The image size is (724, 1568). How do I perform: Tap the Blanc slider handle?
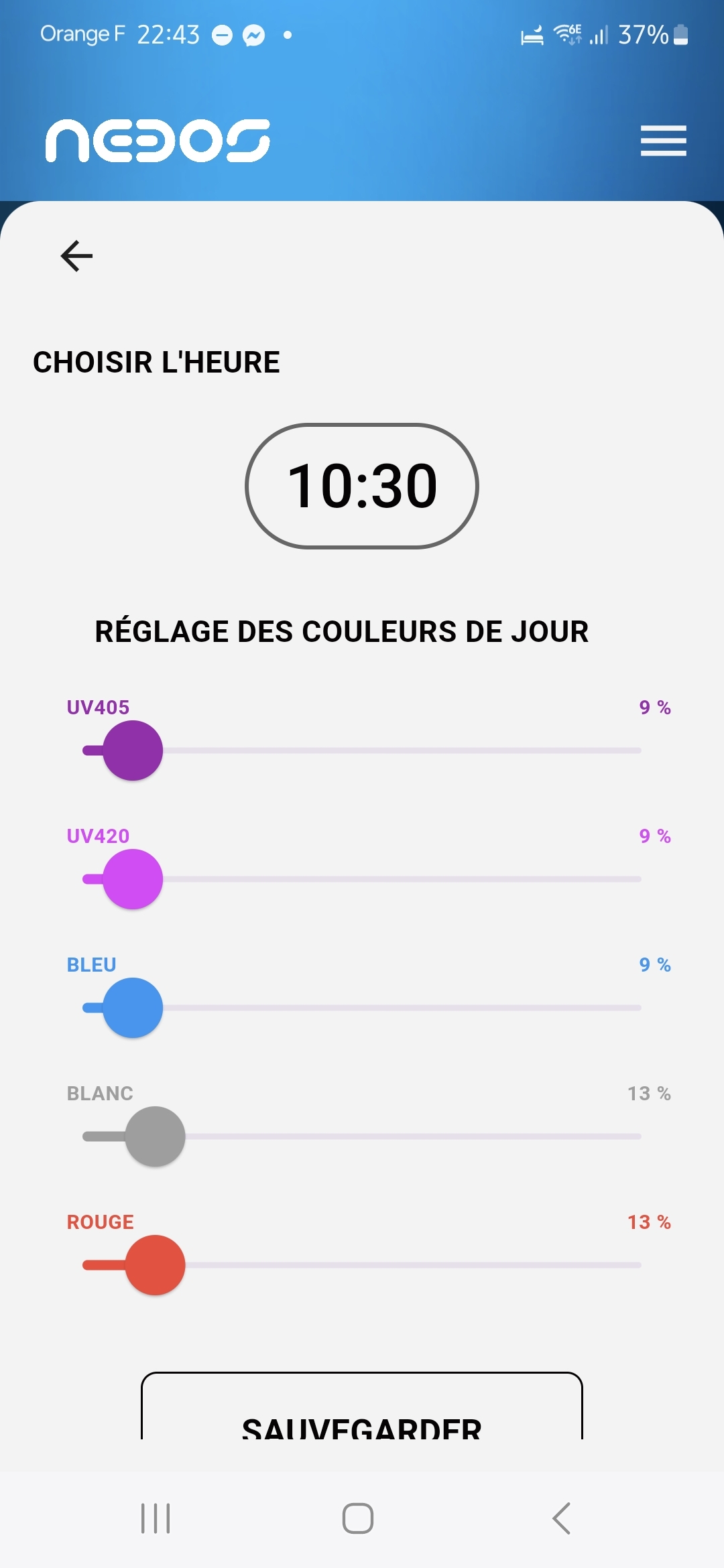point(155,1136)
